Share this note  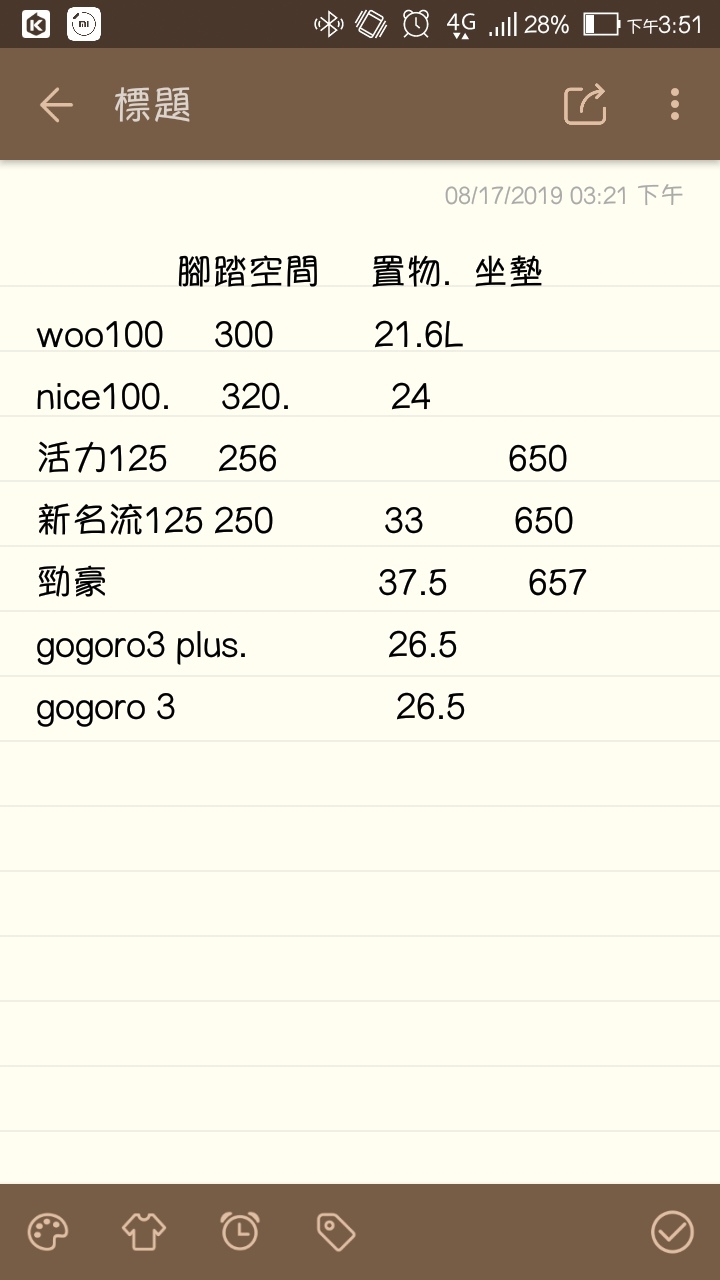point(585,105)
